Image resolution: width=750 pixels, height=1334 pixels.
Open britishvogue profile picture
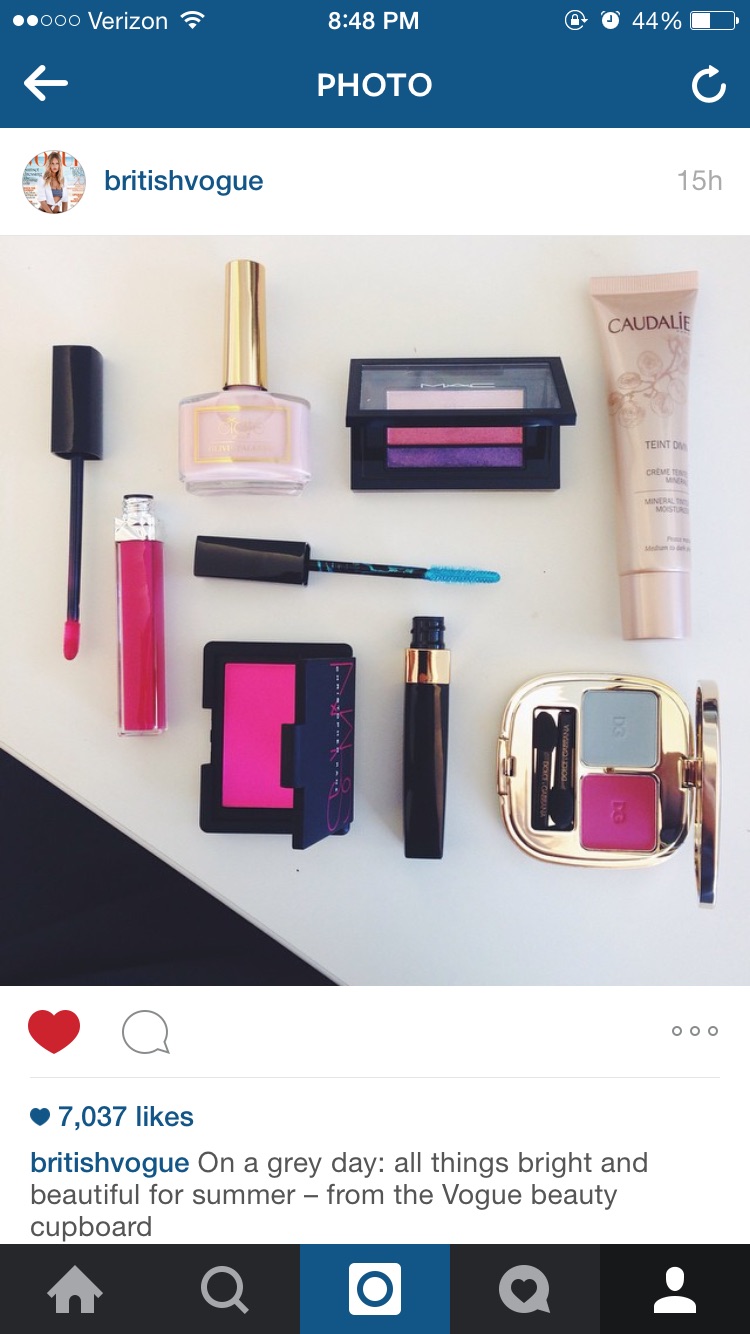[x=54, y=182]
